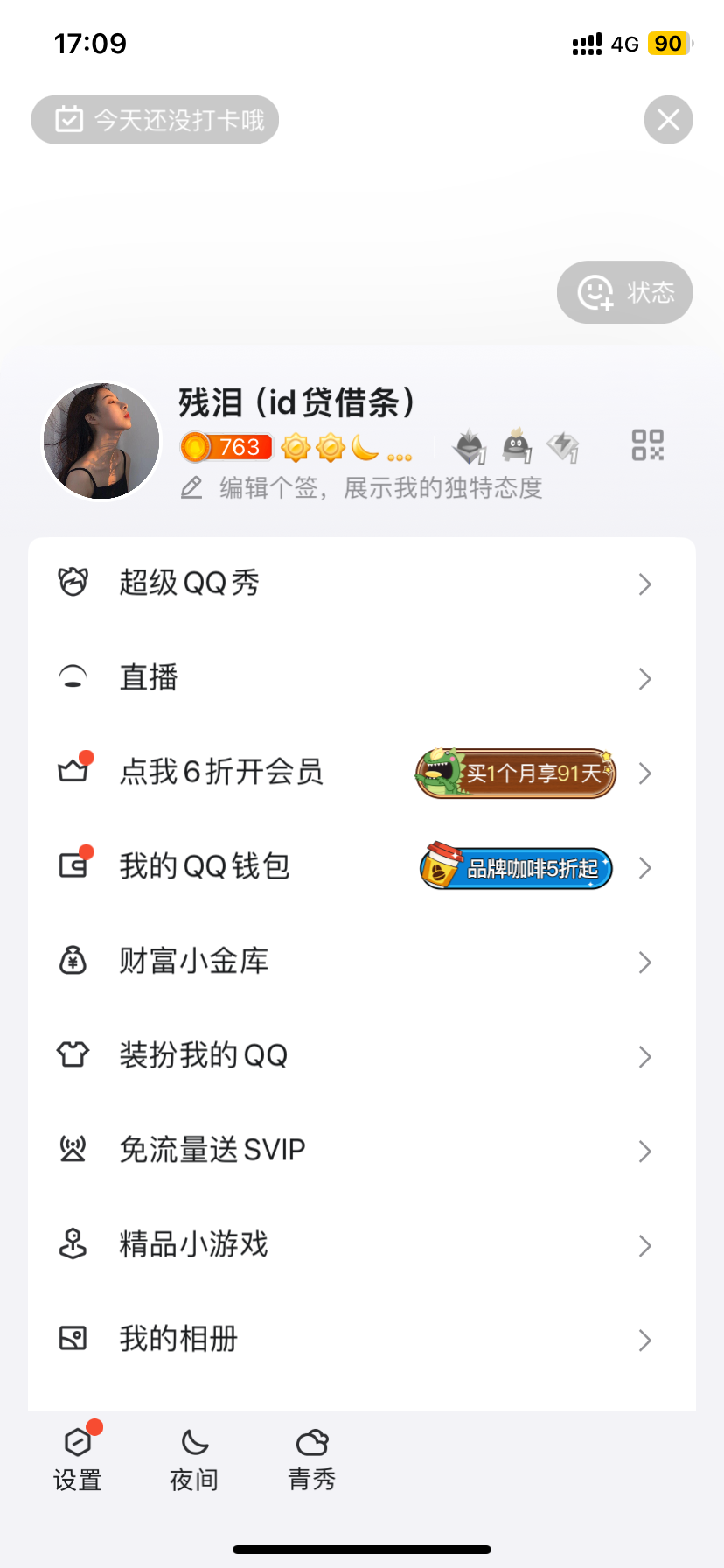724x1568 pixels.
Task: Tap the 今天还没打卡哦 check-in chip
Action: pos(155,120)
